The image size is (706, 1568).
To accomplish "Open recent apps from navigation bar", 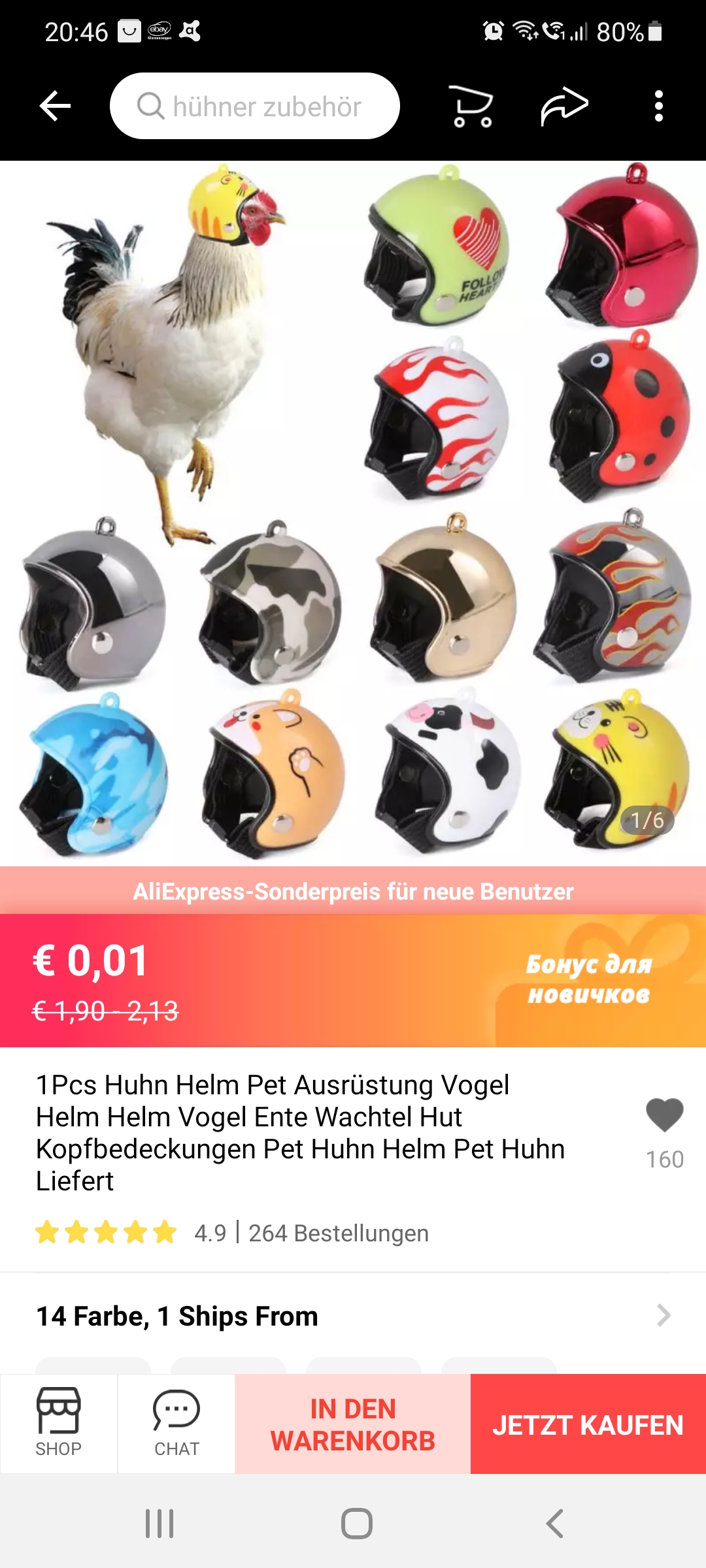I will [x=160, y=1524].
